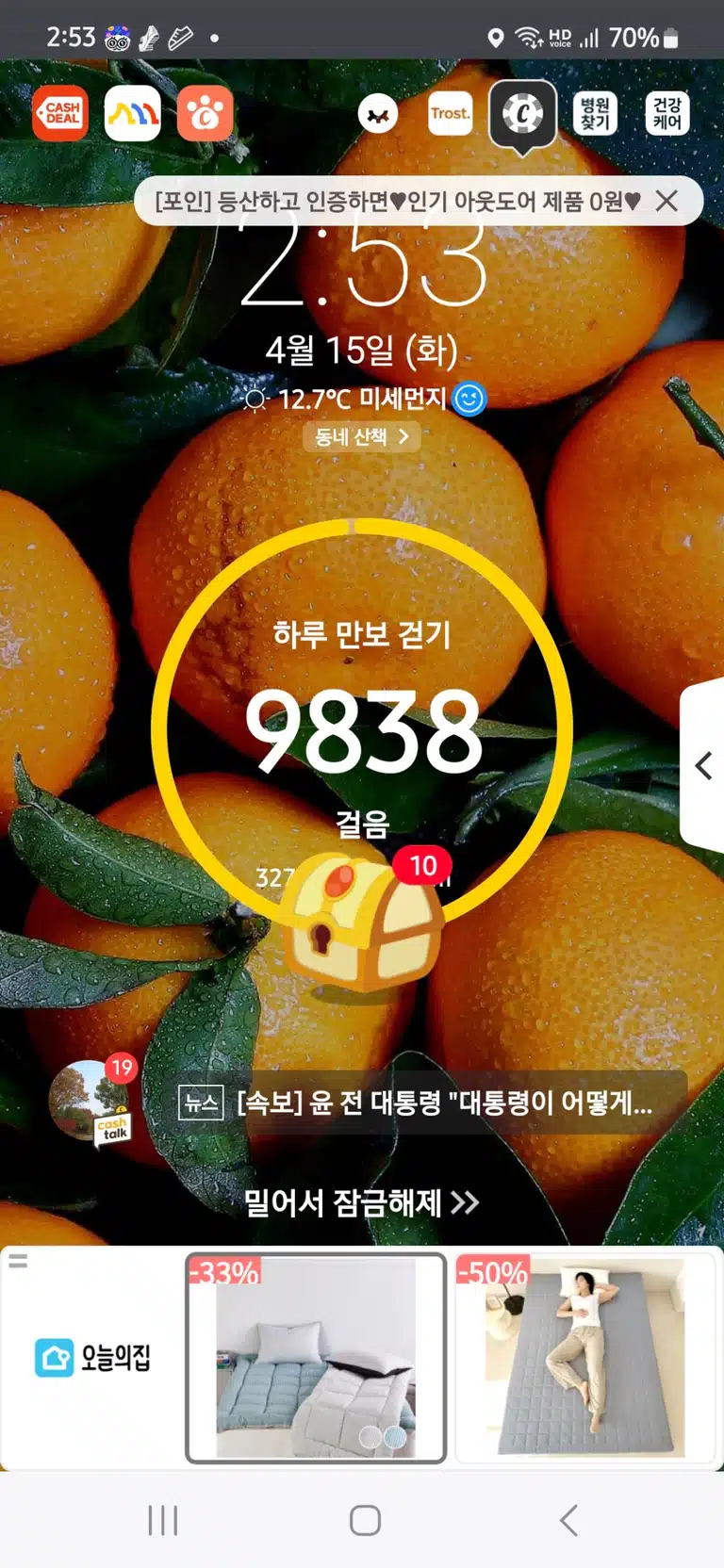
Task: Open the 오늘의집 ad logo
Action: point(92,1358)
